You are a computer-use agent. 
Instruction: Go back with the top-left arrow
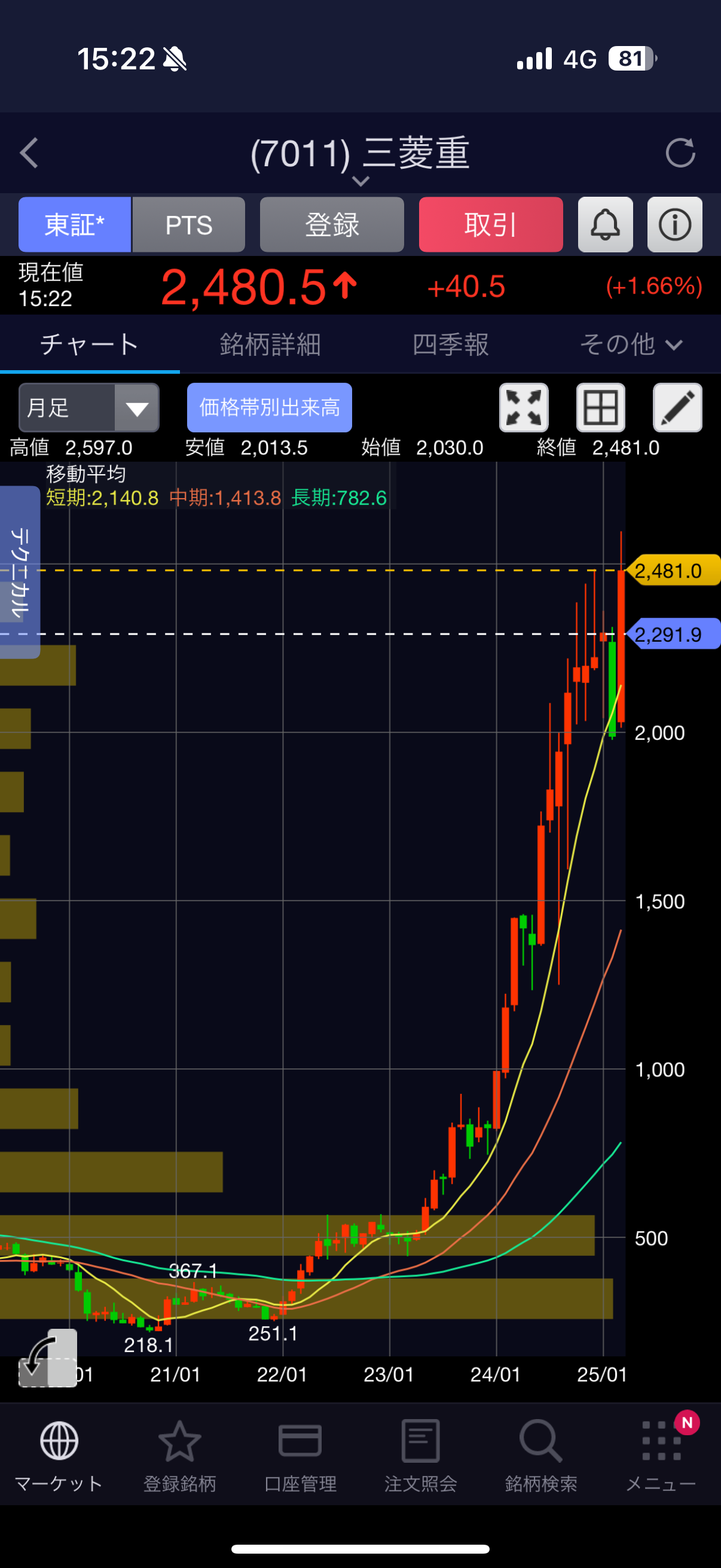point(29,152)
